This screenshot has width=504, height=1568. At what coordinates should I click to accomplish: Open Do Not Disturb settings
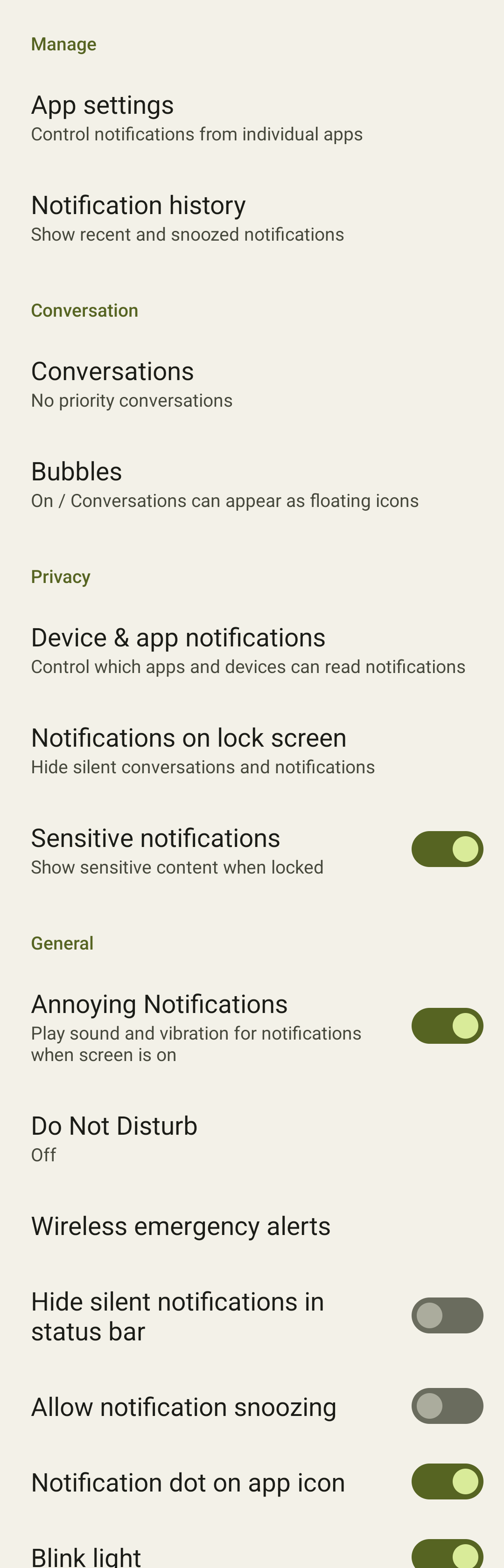coord(114,1138)
